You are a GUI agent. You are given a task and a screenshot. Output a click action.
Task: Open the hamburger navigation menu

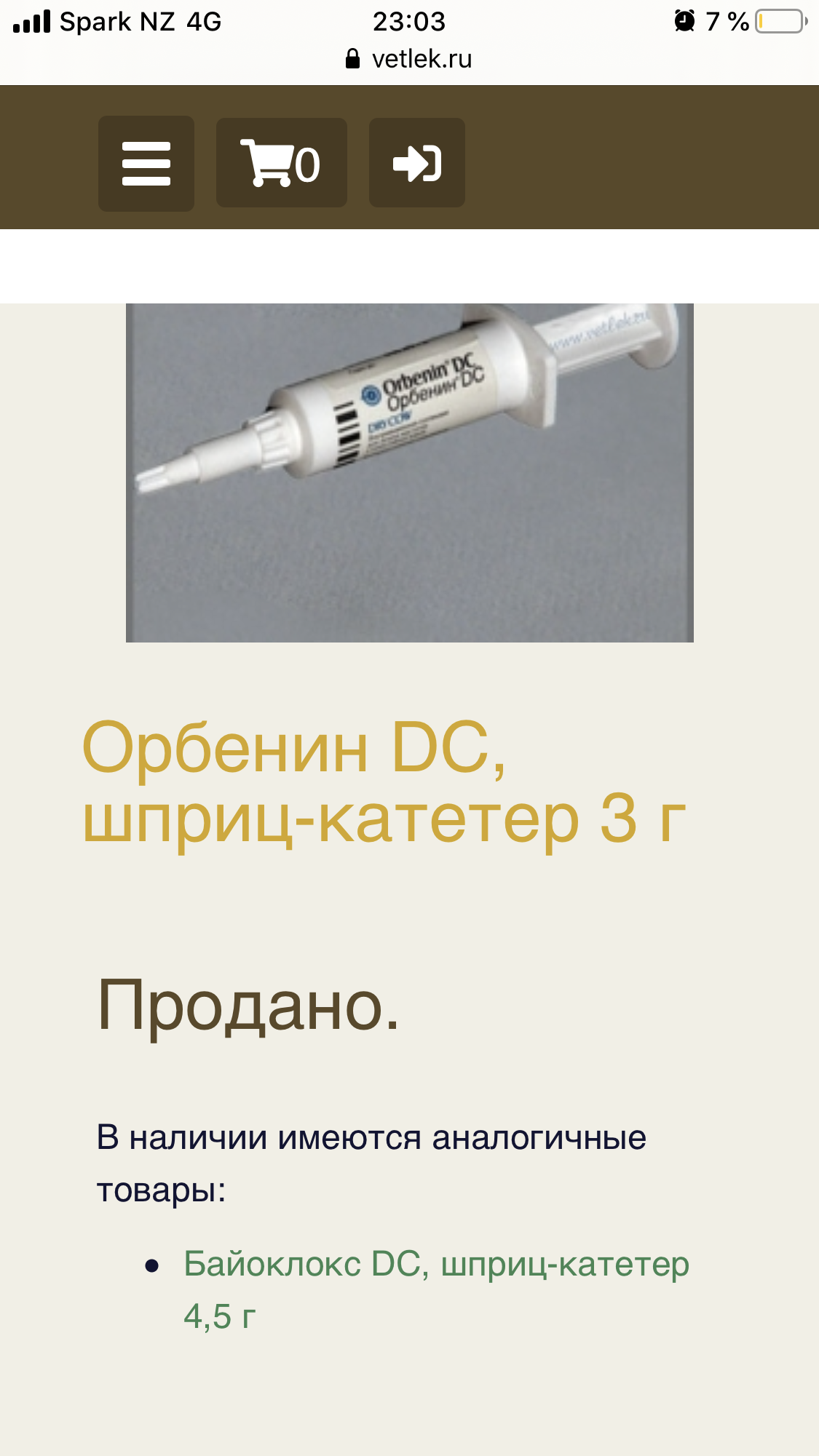pos(146,164)
